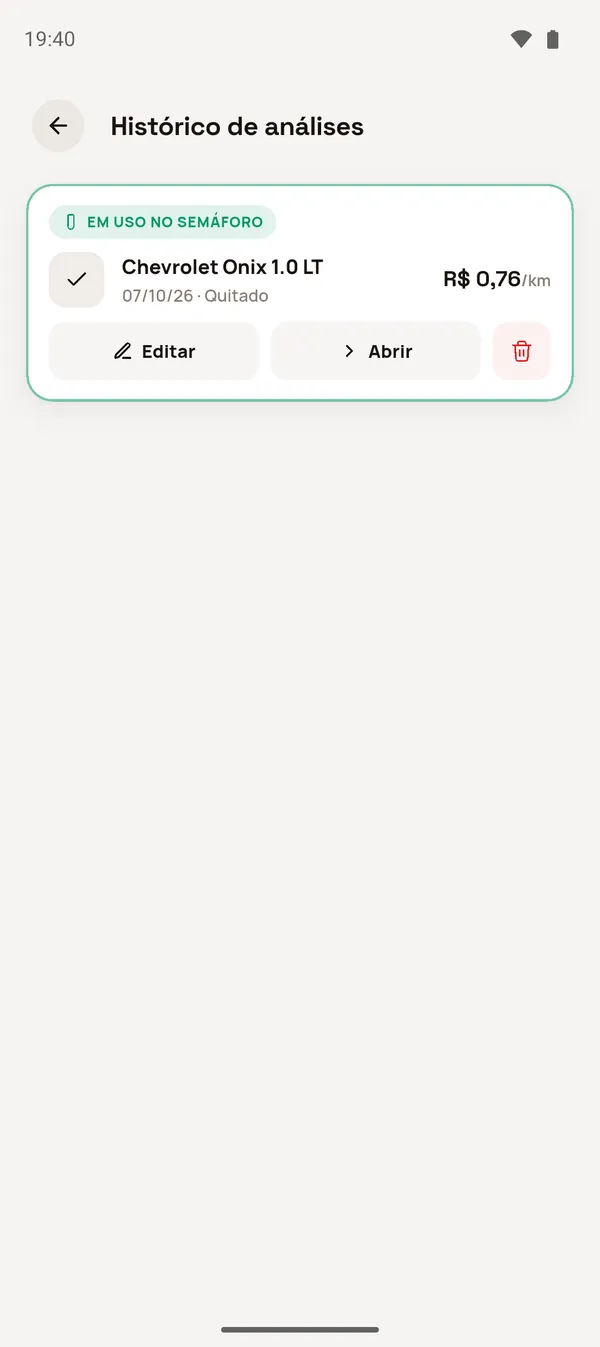This screenshot has width=600, height=1347.
Task: Go back using the arrow button
Action: 58,126
